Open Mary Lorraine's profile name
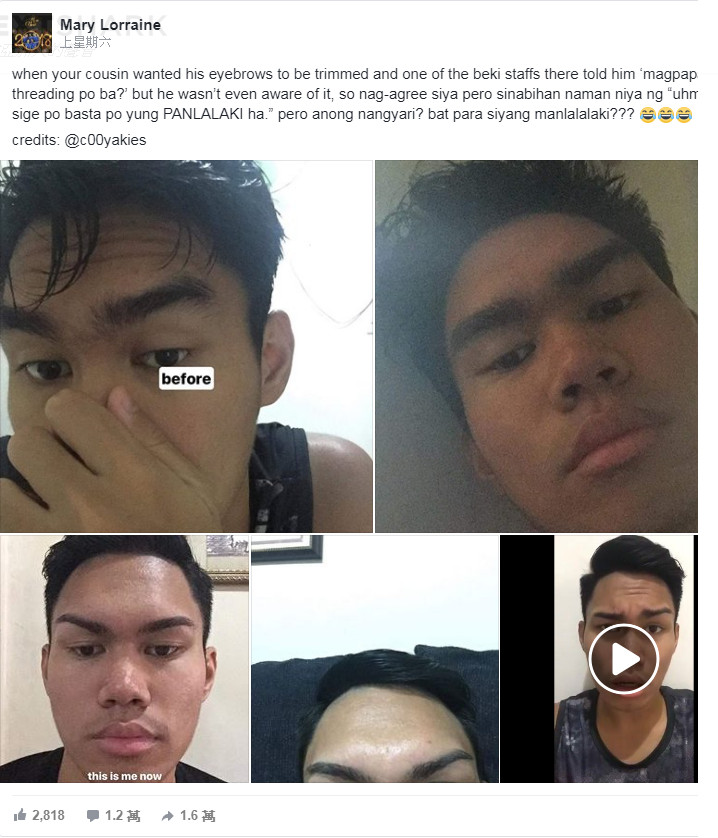 (x=110, y=24)
